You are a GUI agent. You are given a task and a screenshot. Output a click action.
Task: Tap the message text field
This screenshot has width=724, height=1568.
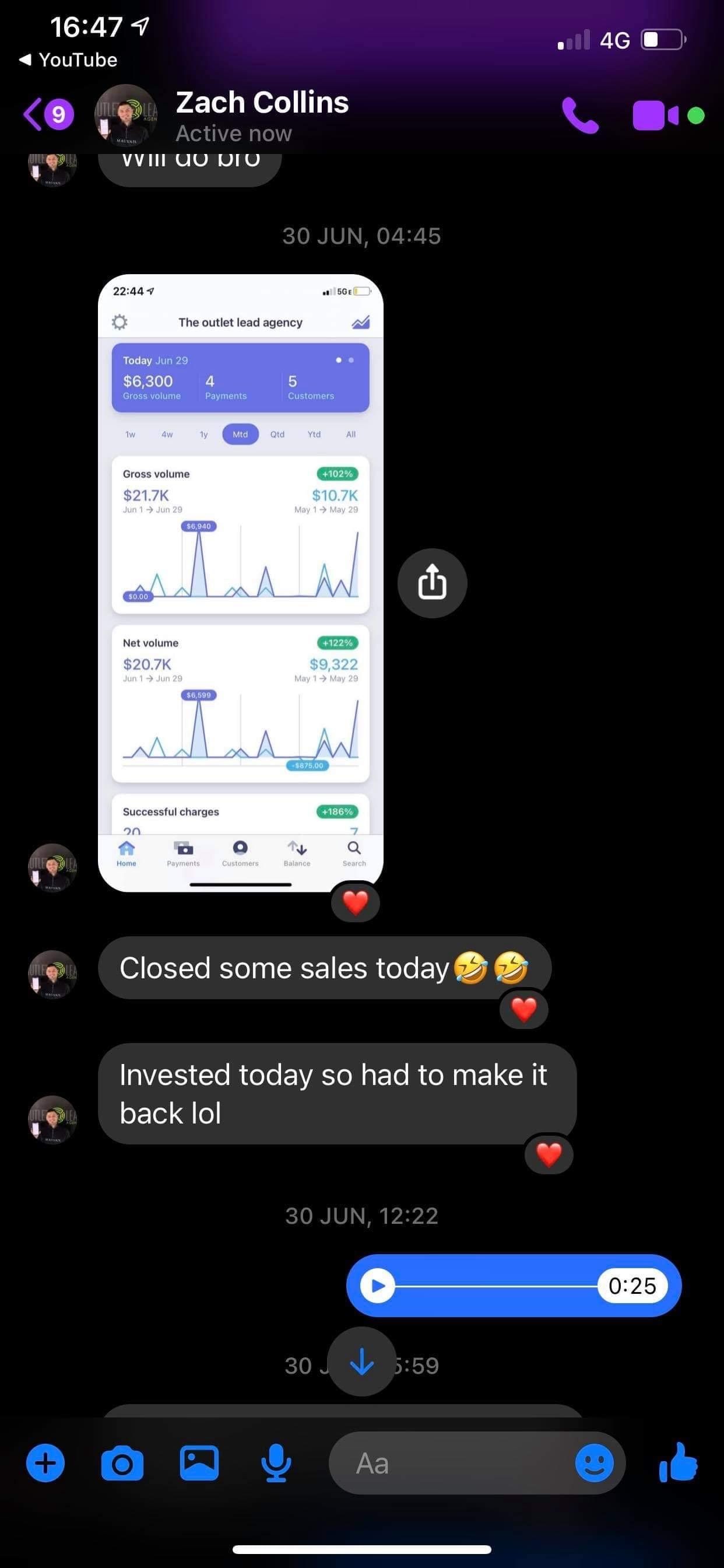(x=450, y=1464)
